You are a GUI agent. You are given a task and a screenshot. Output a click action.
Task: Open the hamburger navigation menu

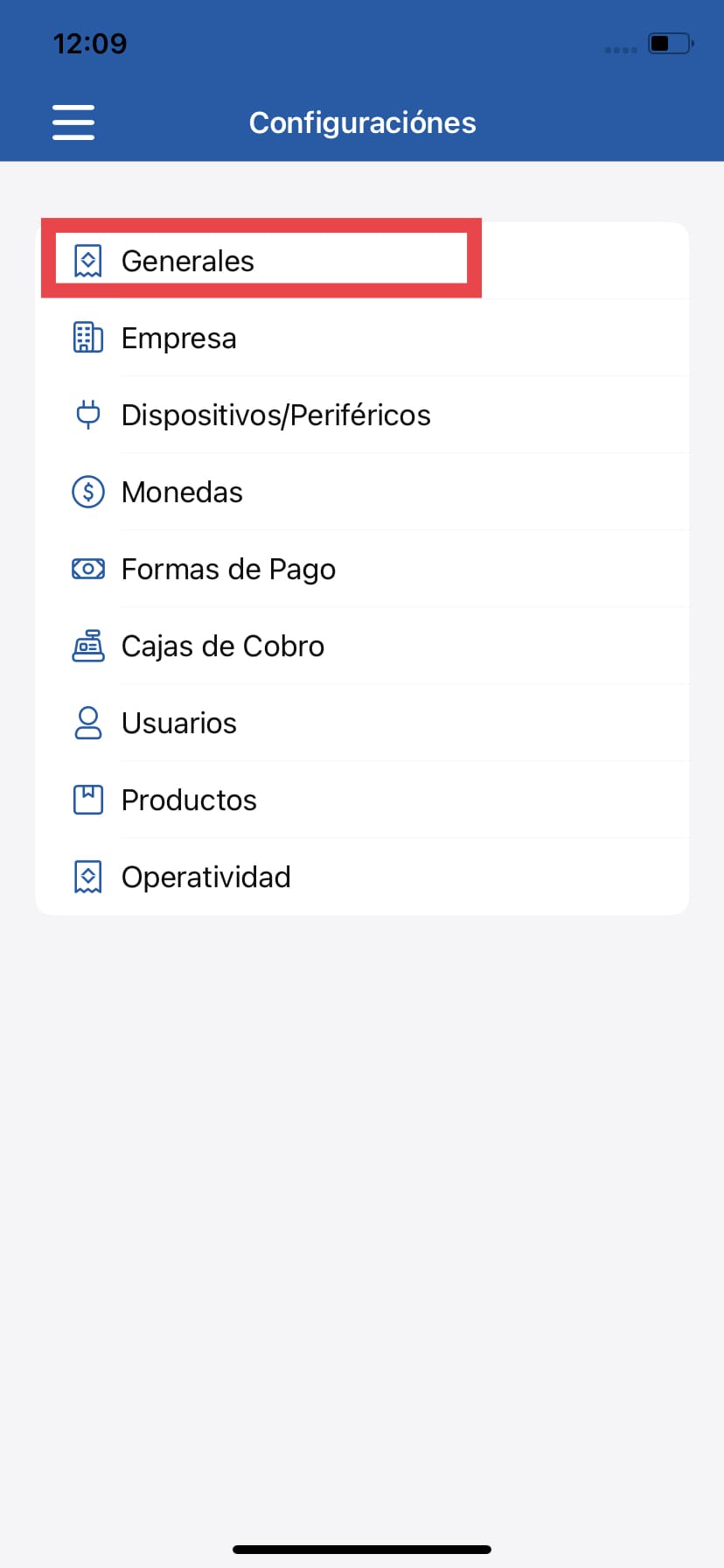[73, 122]
